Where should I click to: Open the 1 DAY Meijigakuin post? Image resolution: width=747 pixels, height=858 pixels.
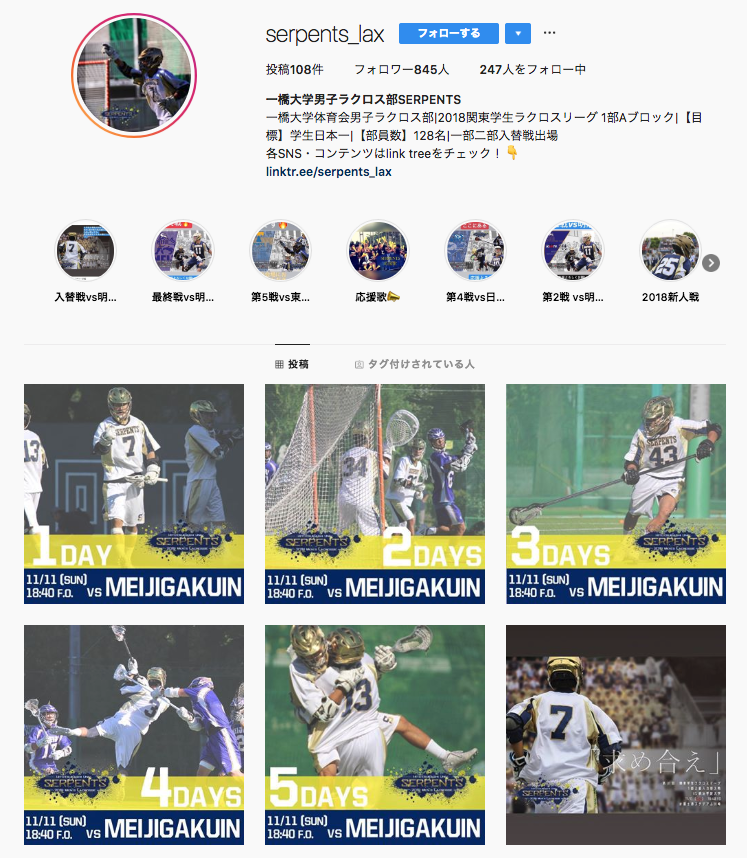coord(134,494)
